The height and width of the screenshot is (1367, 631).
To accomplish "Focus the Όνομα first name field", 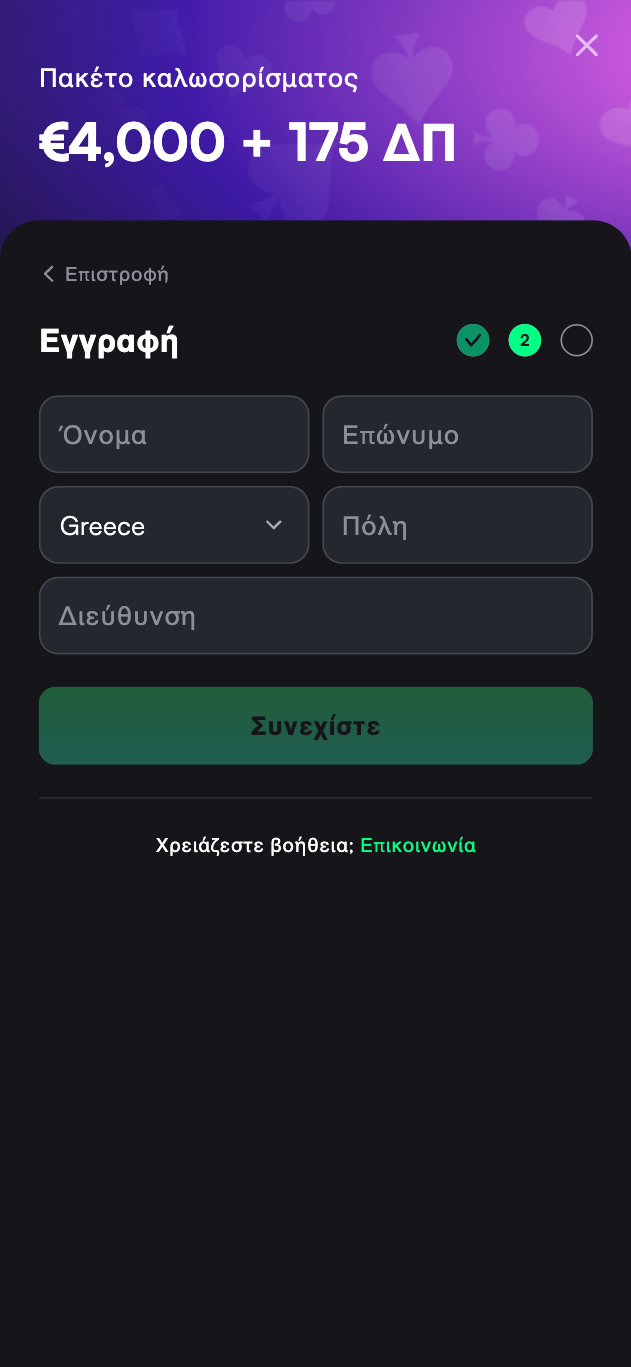I will pos(174,434).
